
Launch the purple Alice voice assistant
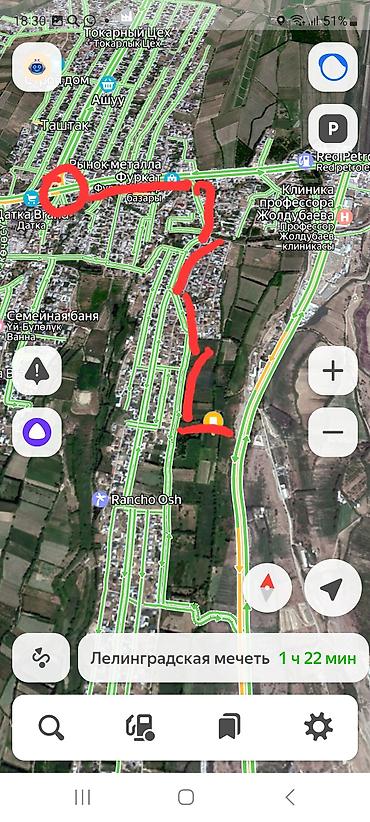coord(37,432)
